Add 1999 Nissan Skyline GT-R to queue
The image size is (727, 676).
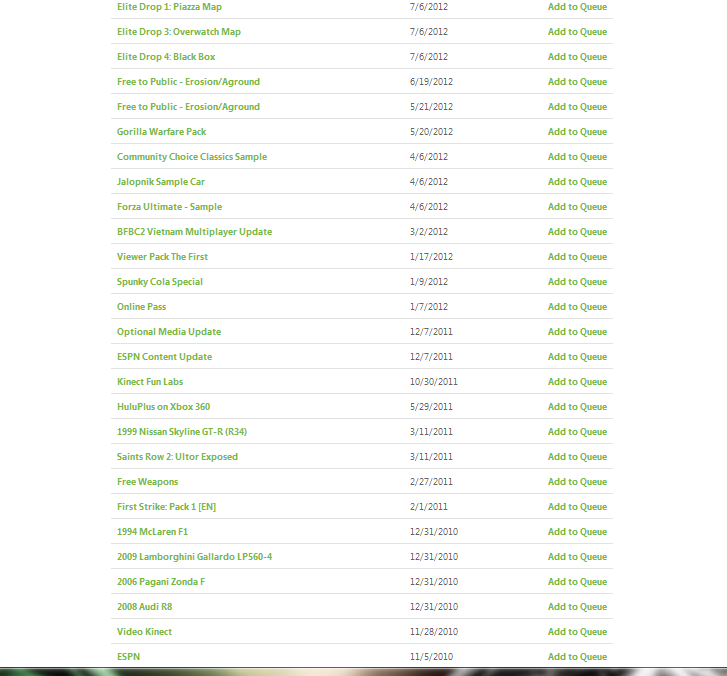click(577, 432)
